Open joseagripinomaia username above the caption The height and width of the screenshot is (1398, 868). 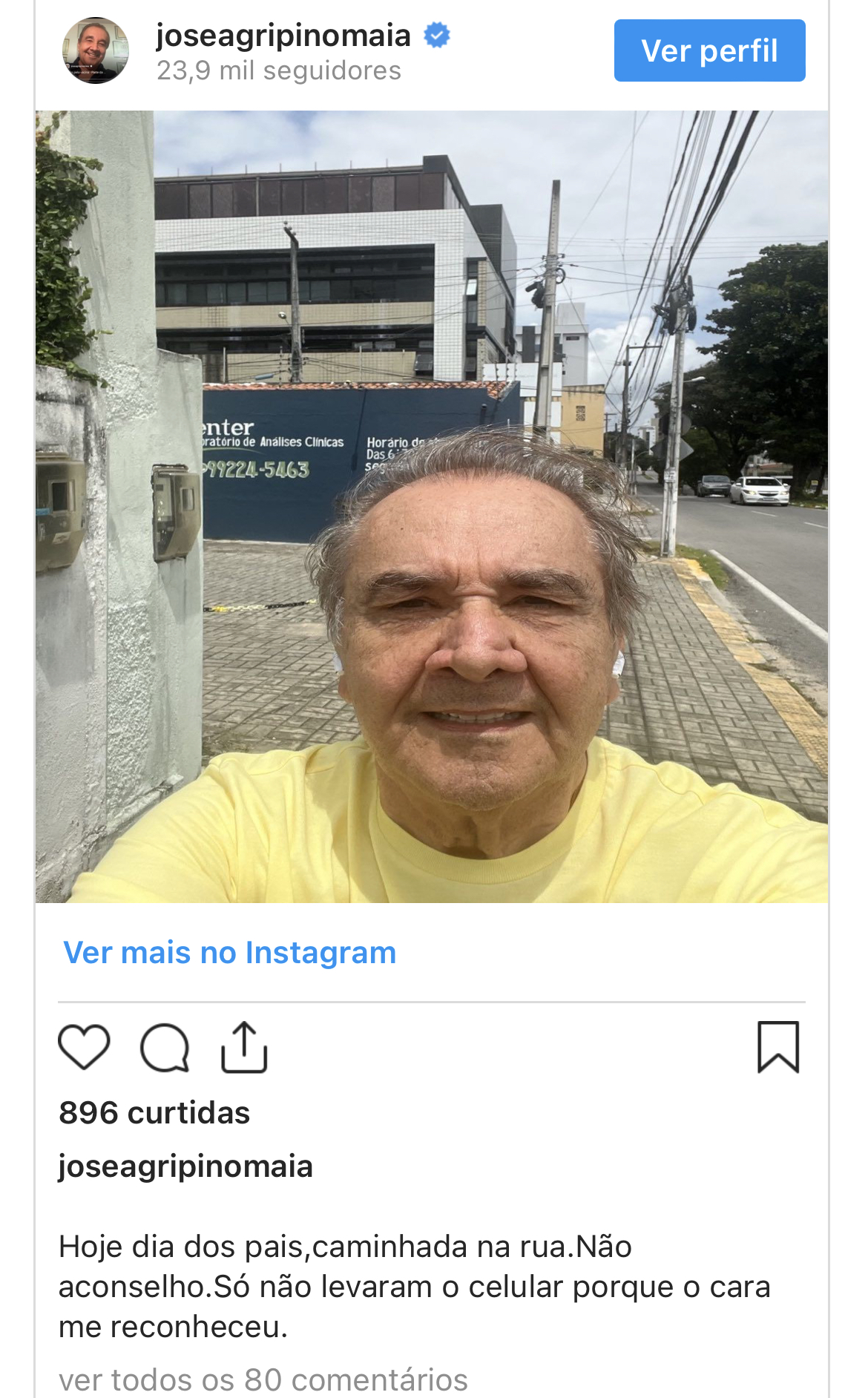tap(185, 1166)
